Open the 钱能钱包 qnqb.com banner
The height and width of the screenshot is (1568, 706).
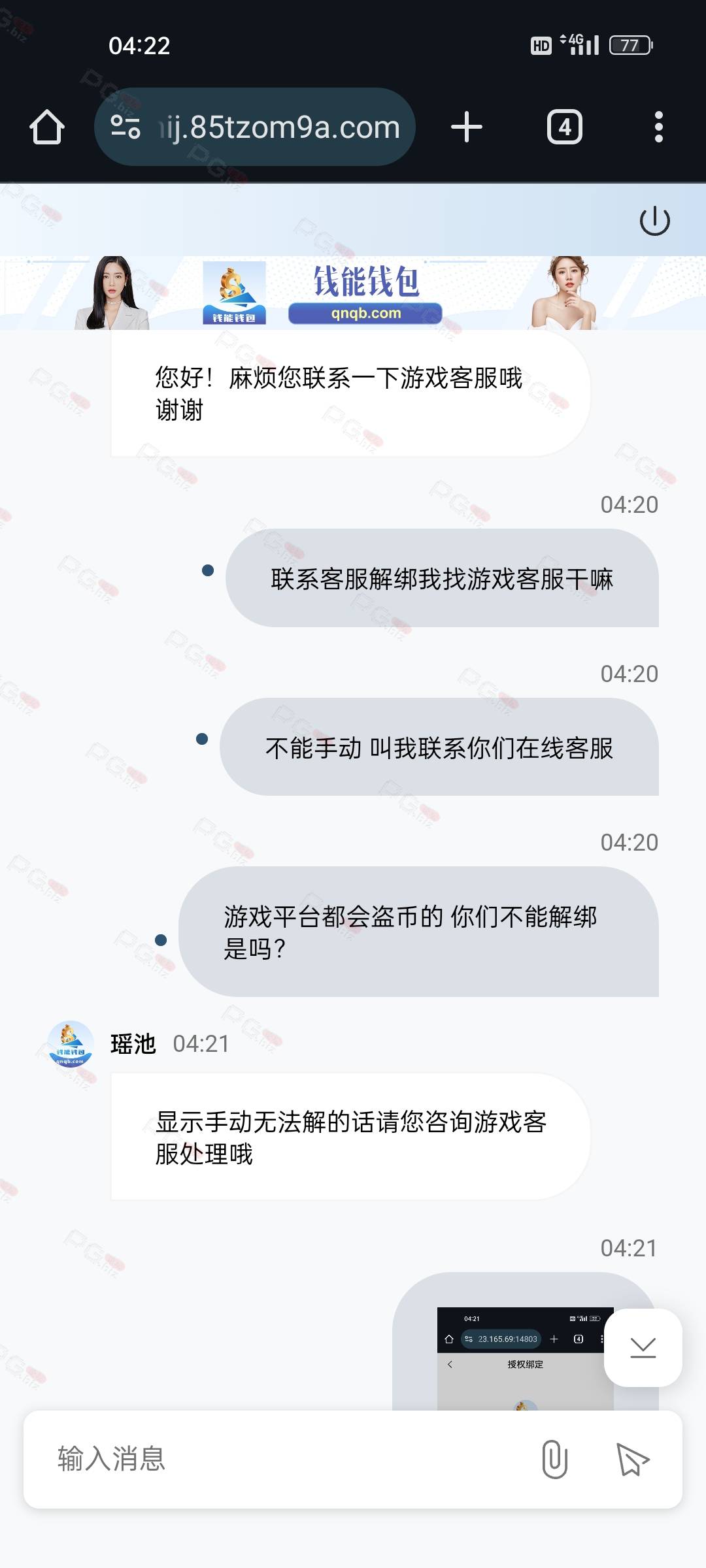(353, 293)
